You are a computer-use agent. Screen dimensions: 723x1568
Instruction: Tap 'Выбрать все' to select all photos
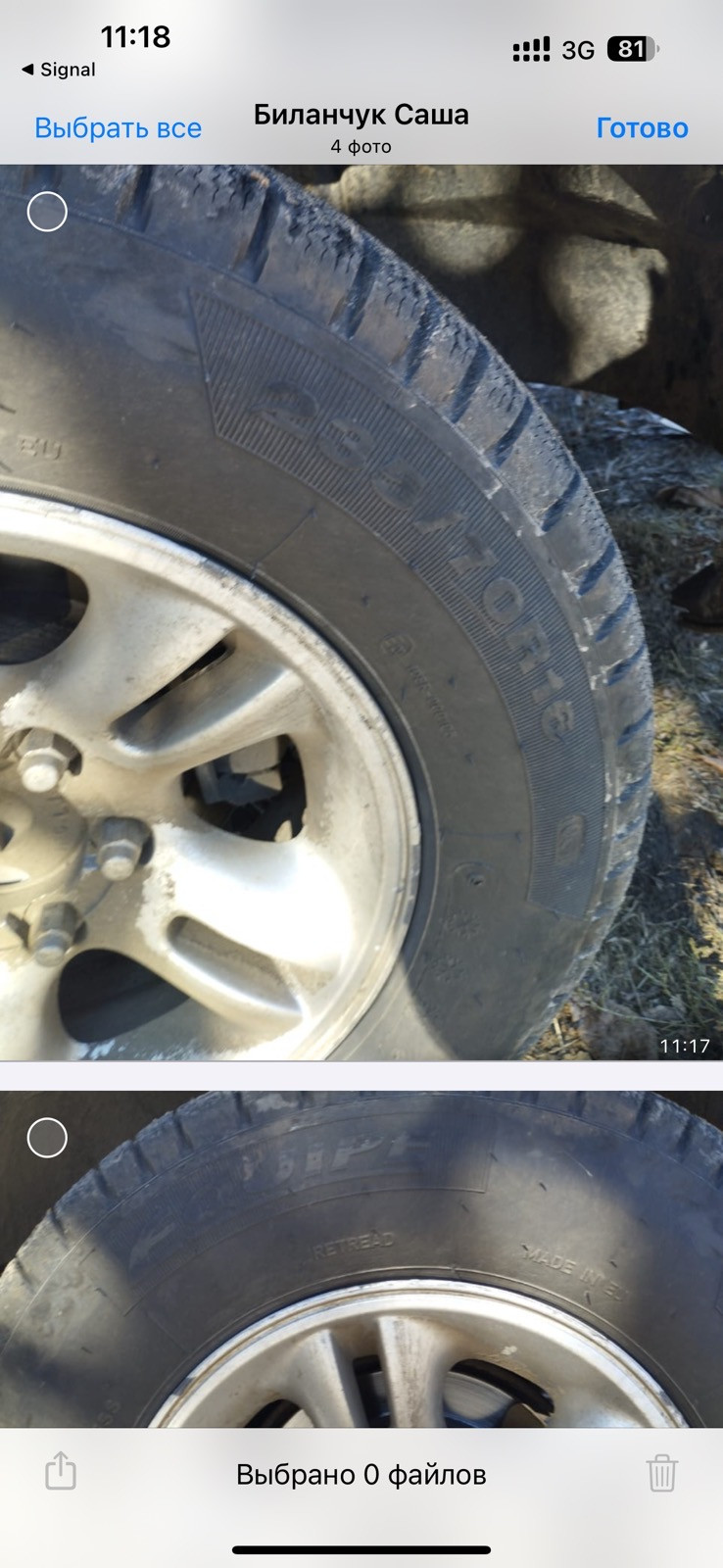click(118, 128)
